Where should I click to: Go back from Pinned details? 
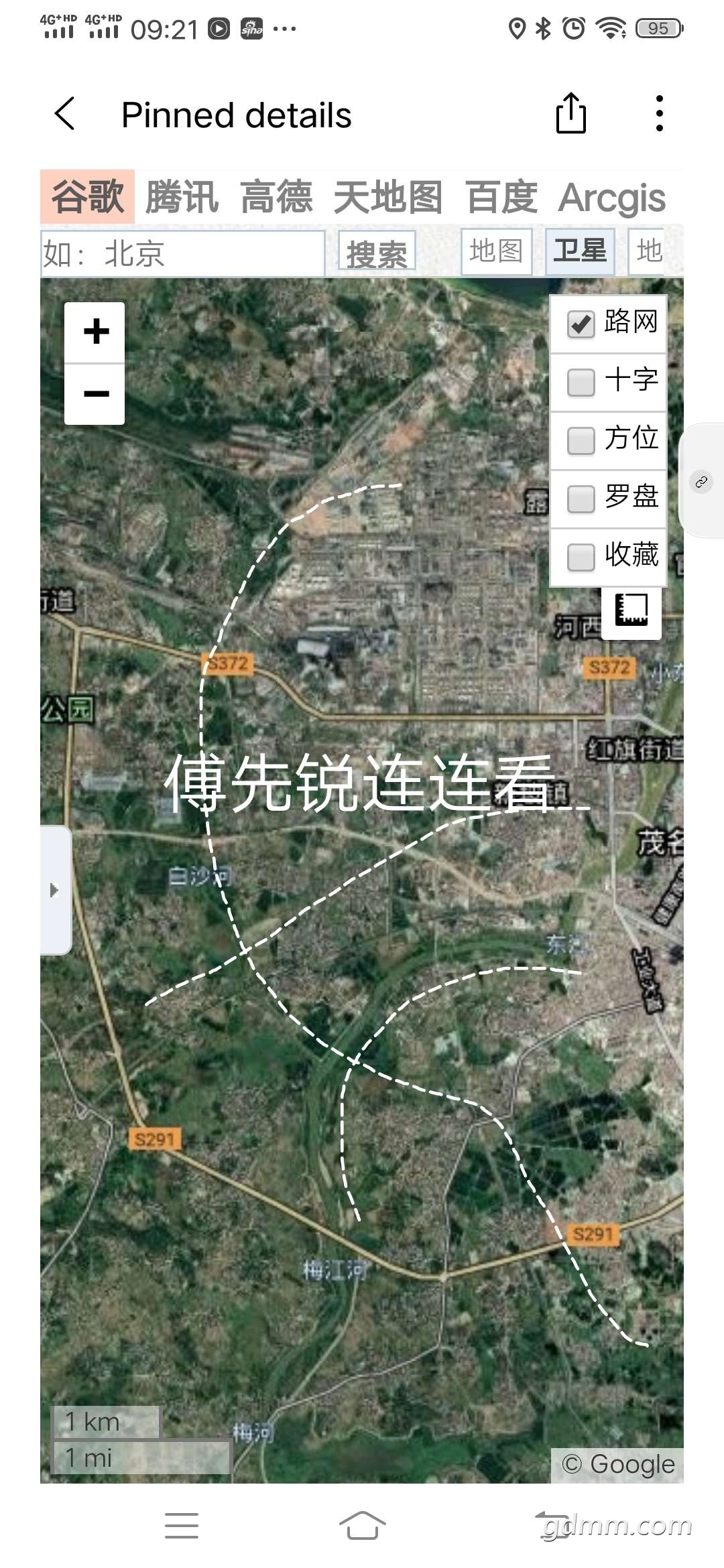[65, 114]
